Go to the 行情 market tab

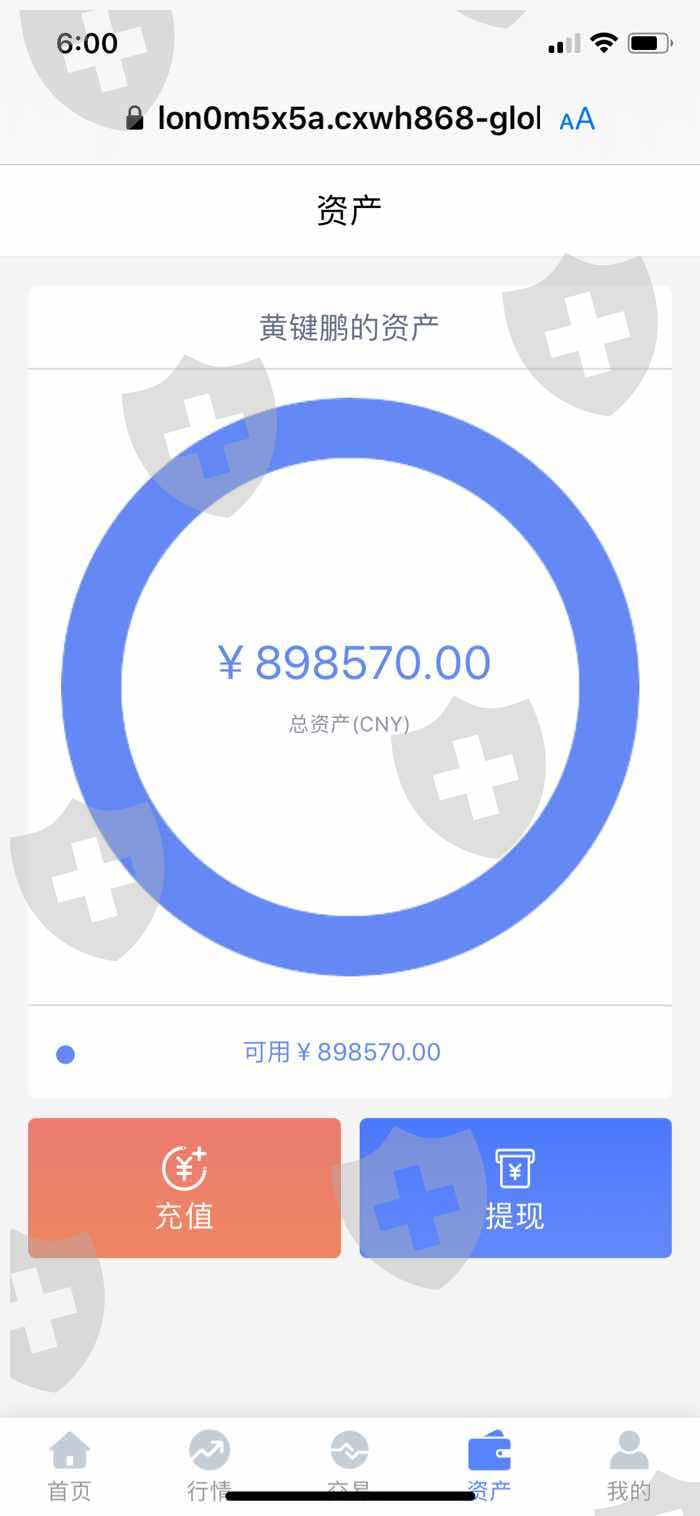(210, 1466)
